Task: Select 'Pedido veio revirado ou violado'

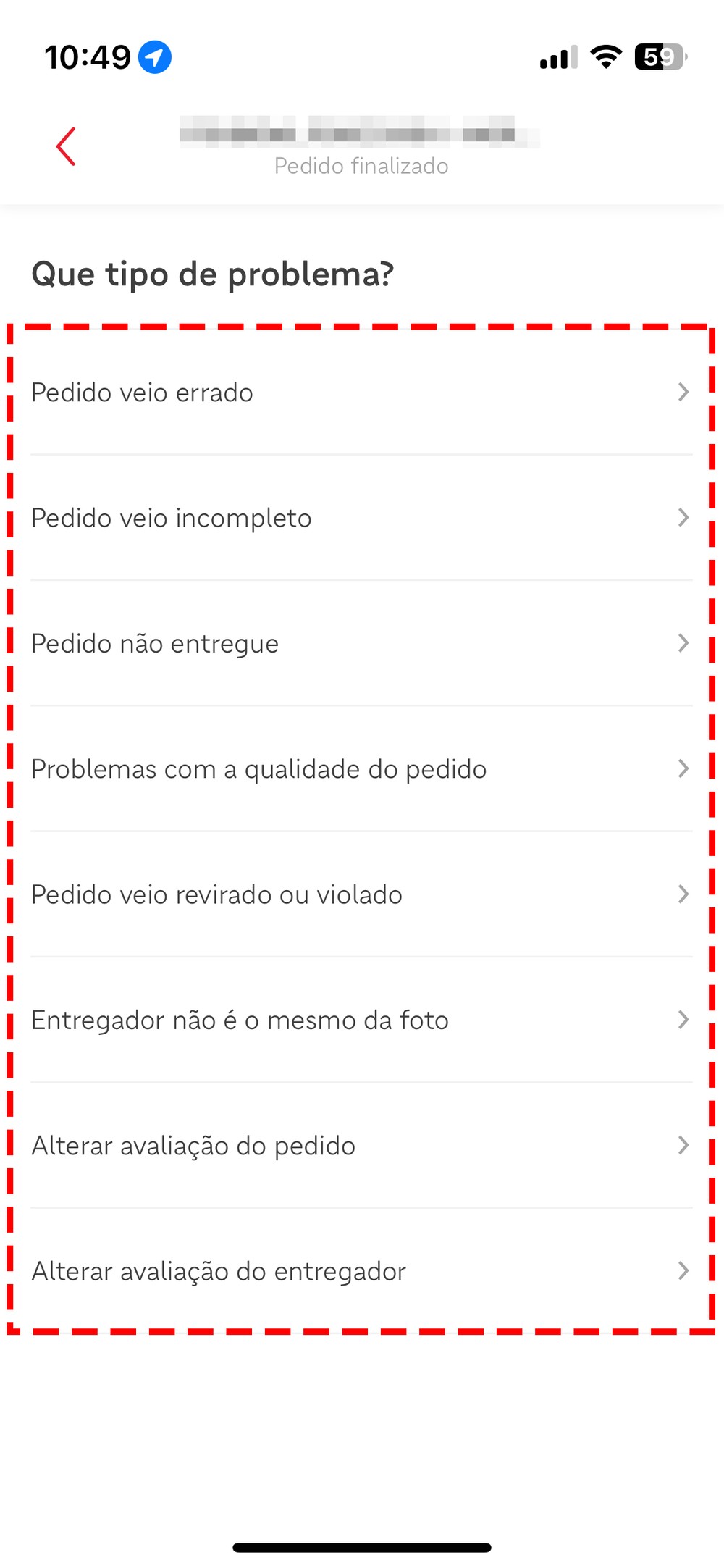Action: click(361, 894)
